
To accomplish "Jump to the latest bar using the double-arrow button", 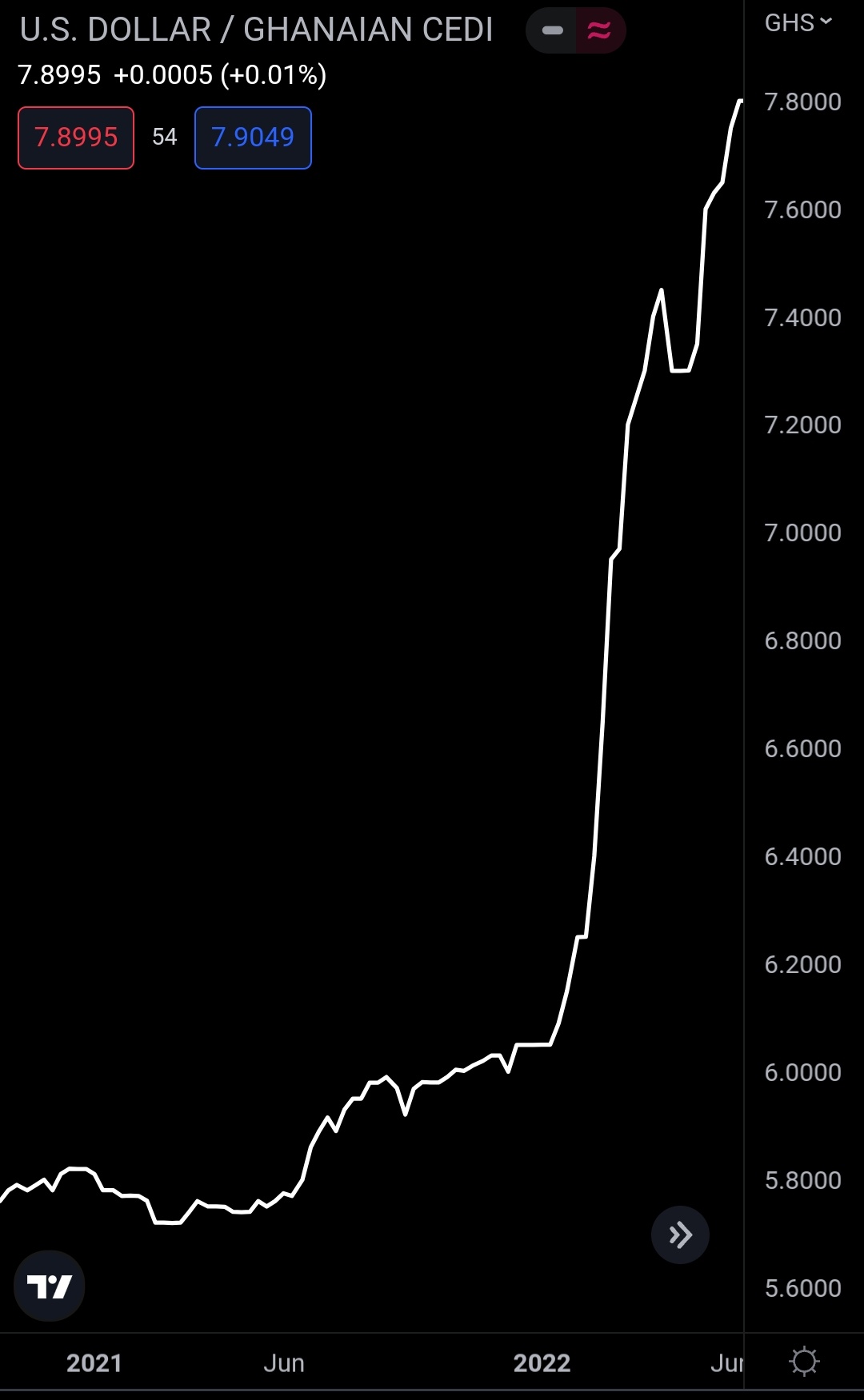I will 680,1234.
